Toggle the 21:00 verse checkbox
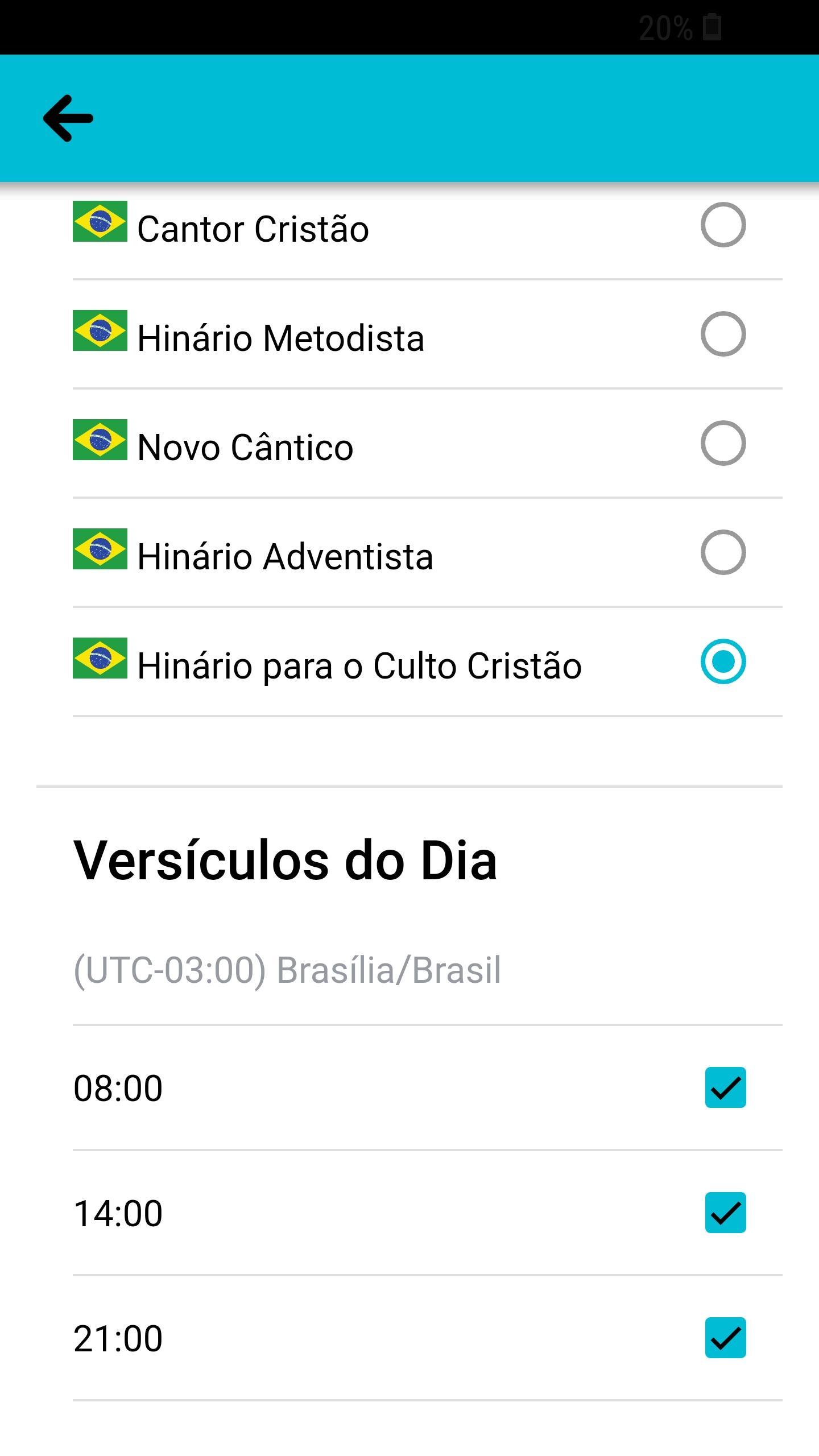819x1456 pixels. pyautogui.click(x=725, y=1338)
